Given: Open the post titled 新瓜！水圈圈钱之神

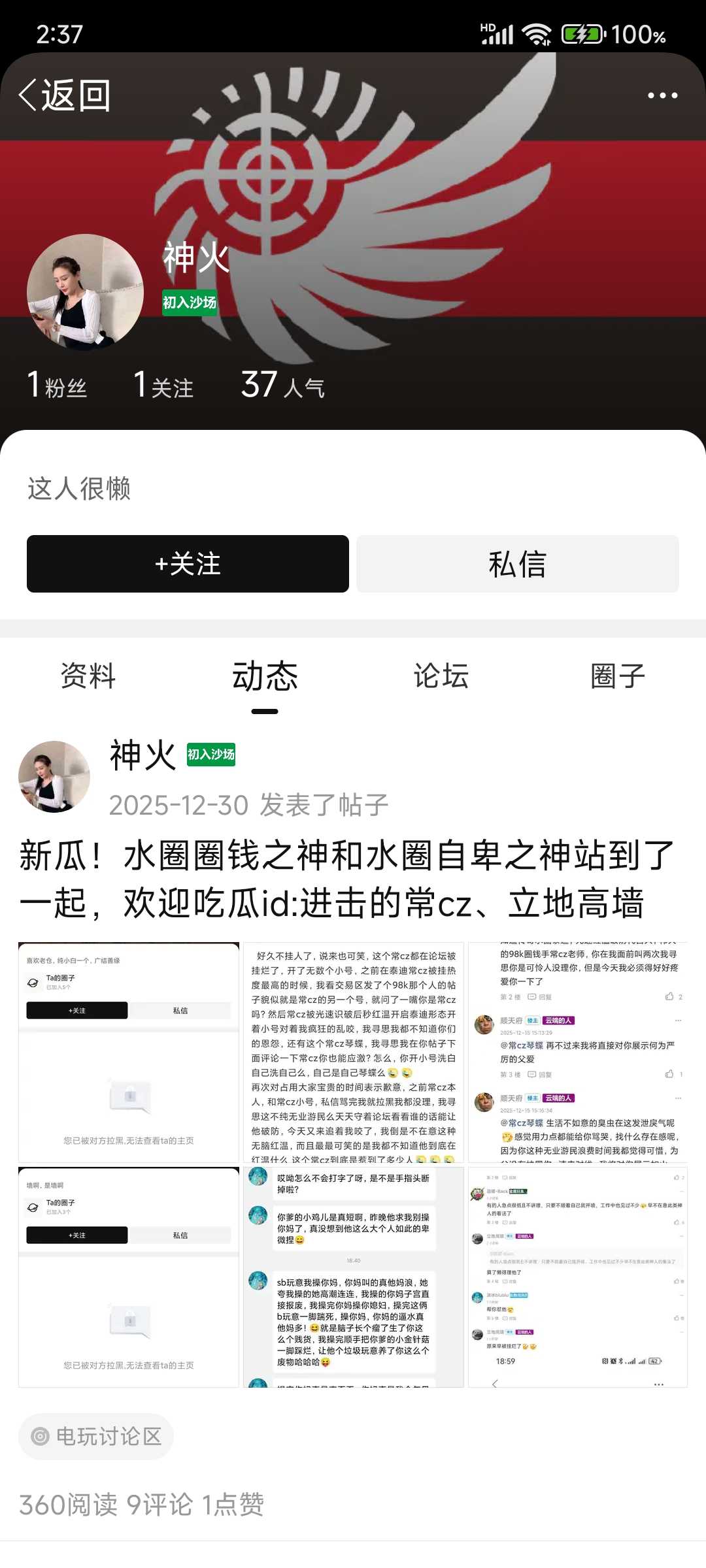Looking at the screenshot, I should [x=346, y=879].
